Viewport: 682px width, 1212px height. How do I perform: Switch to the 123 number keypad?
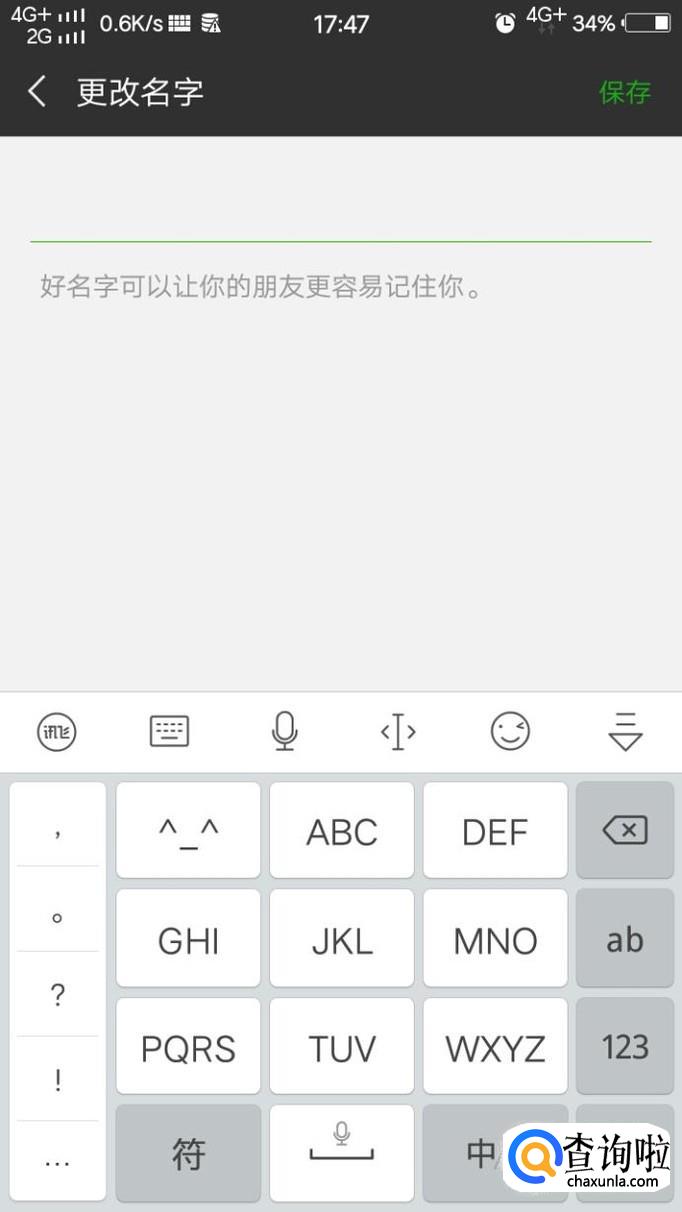point(625,1046)
